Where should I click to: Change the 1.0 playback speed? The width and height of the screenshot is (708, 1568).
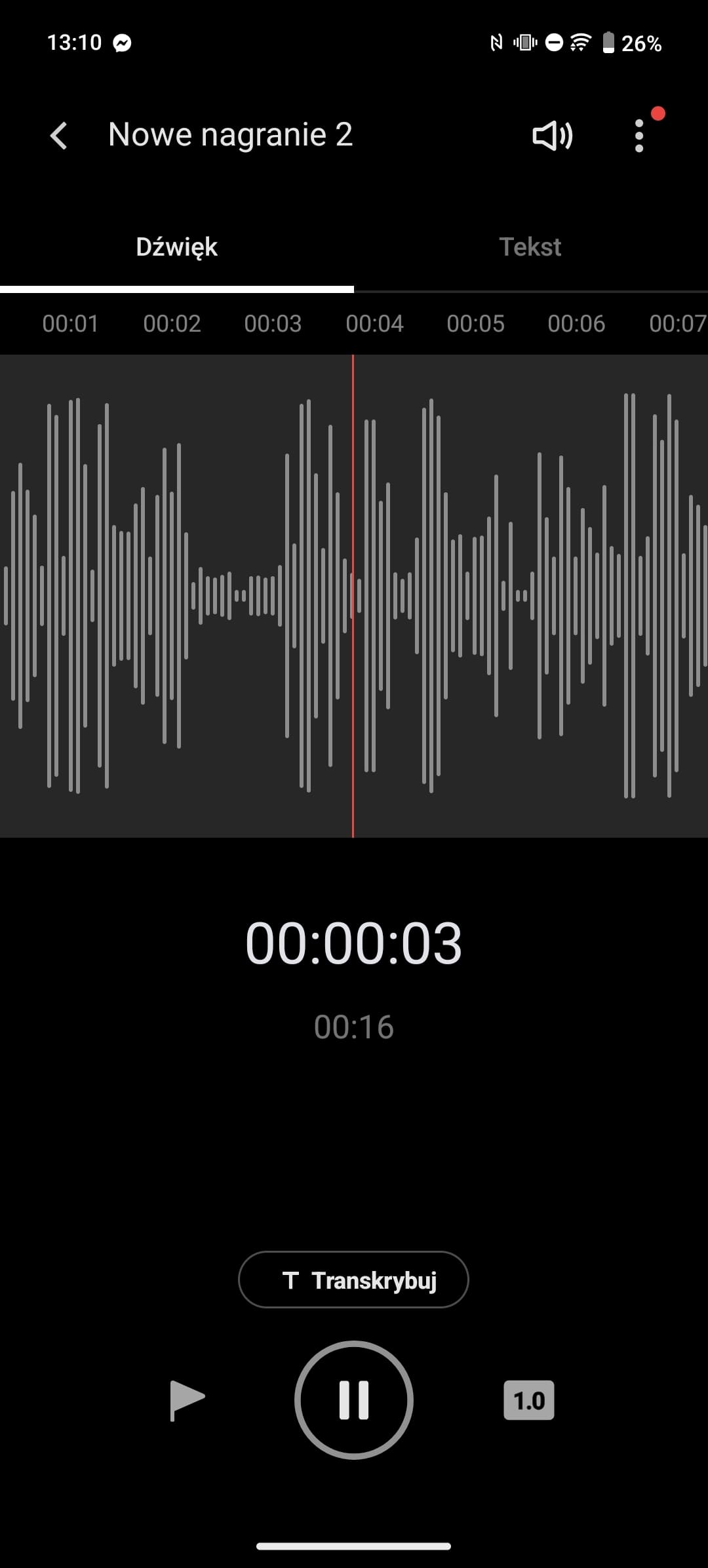pyautogui.click(x=529, y=1400)
